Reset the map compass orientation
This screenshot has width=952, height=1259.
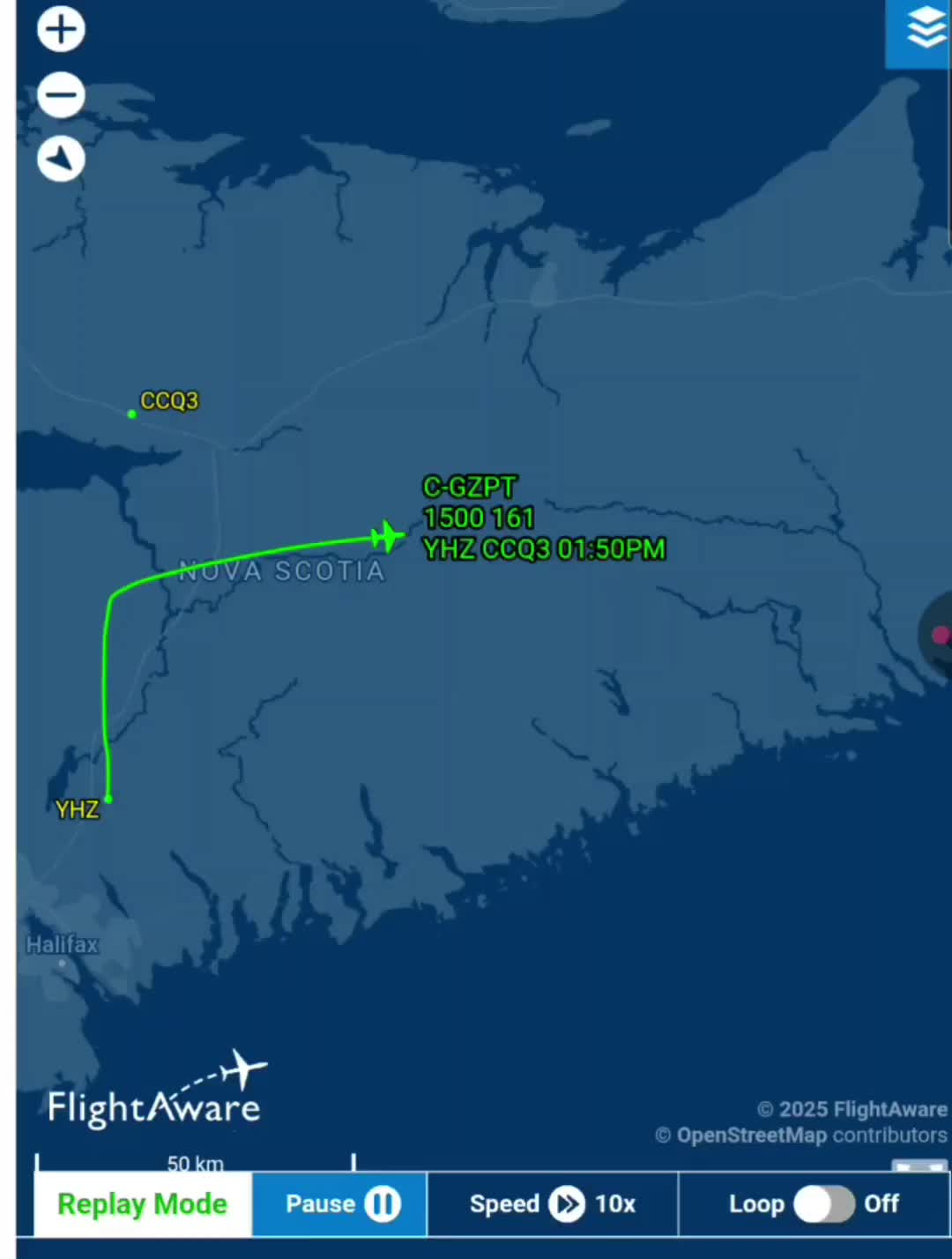[61, 160]
